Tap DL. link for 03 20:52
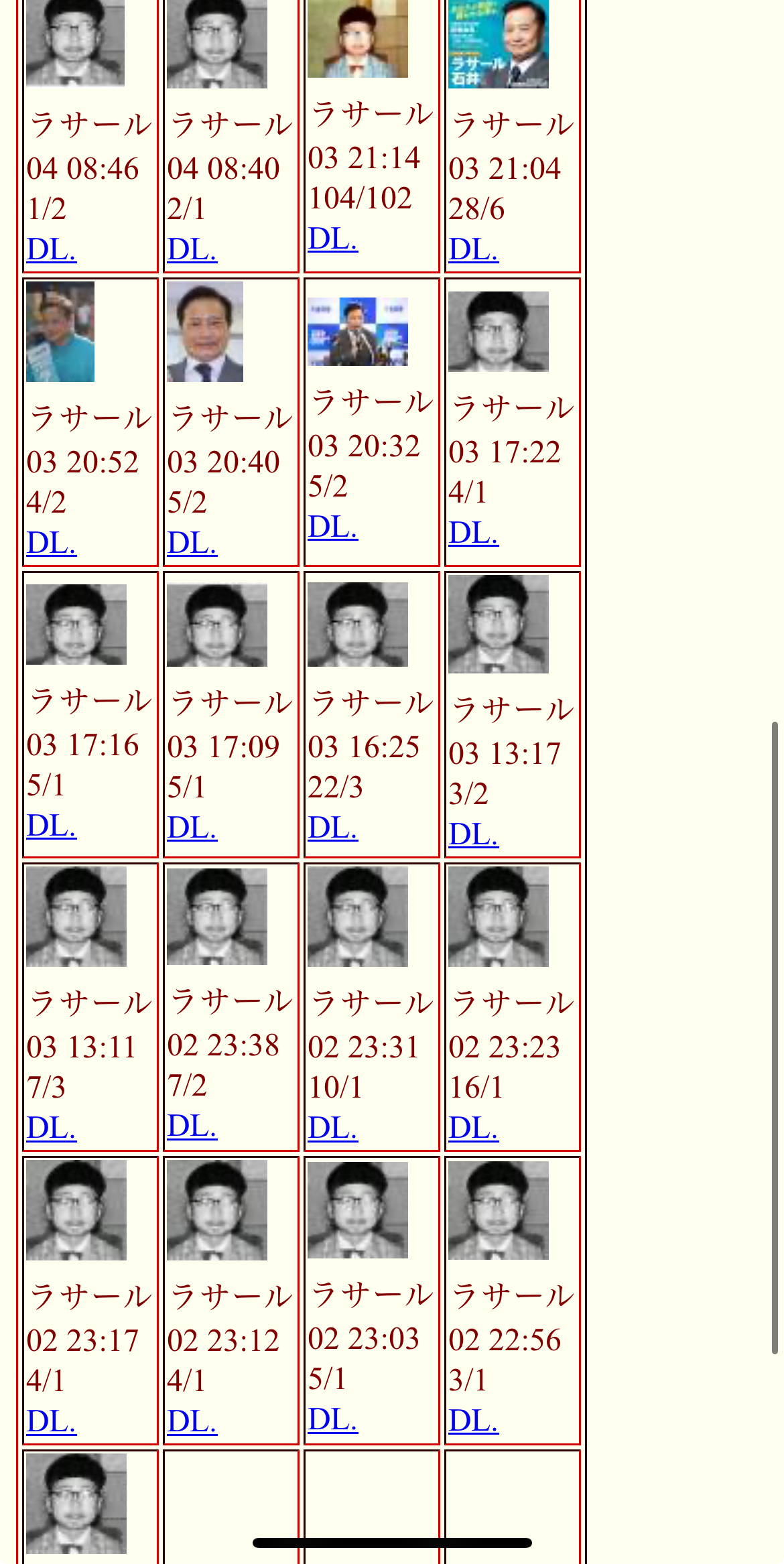 point(52,543)
